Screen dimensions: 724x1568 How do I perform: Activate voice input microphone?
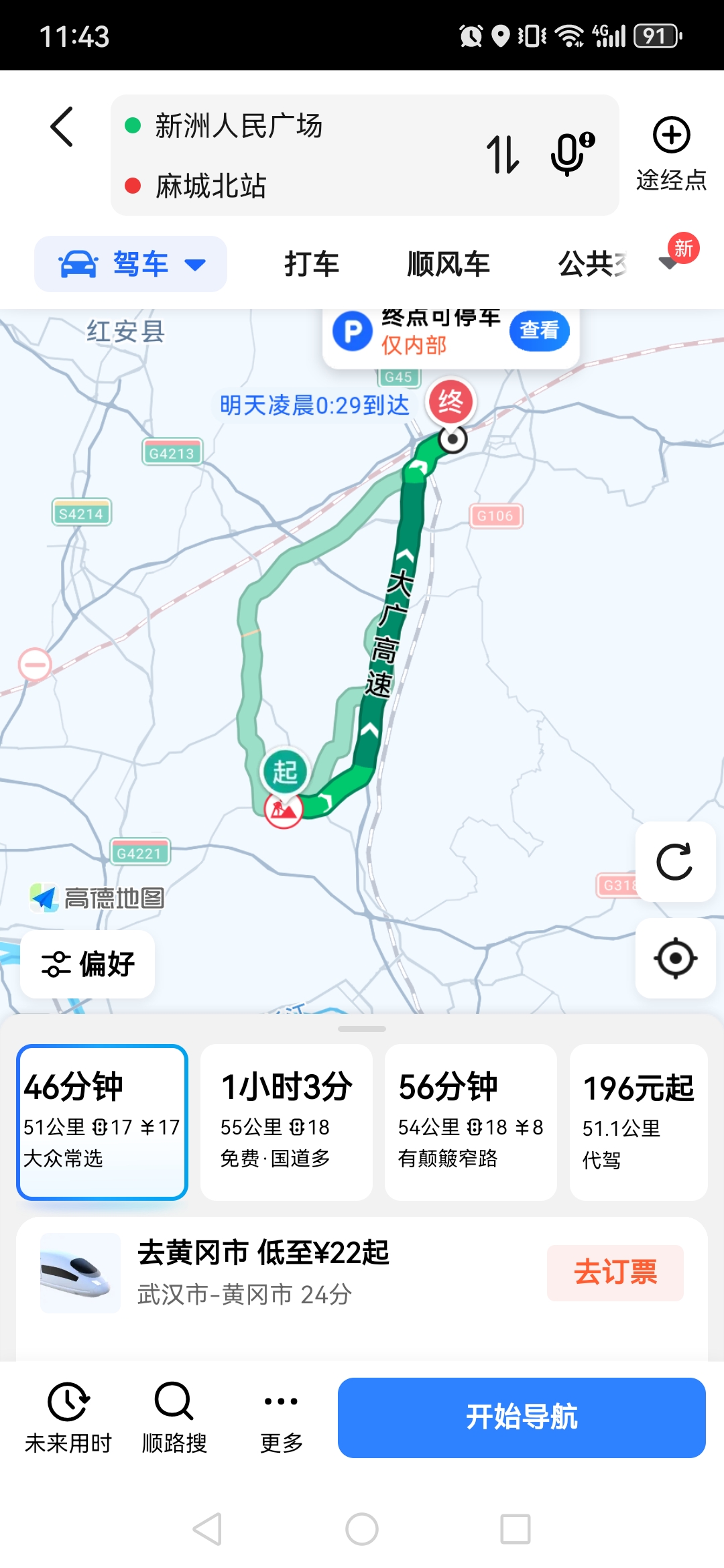point(571,154)
